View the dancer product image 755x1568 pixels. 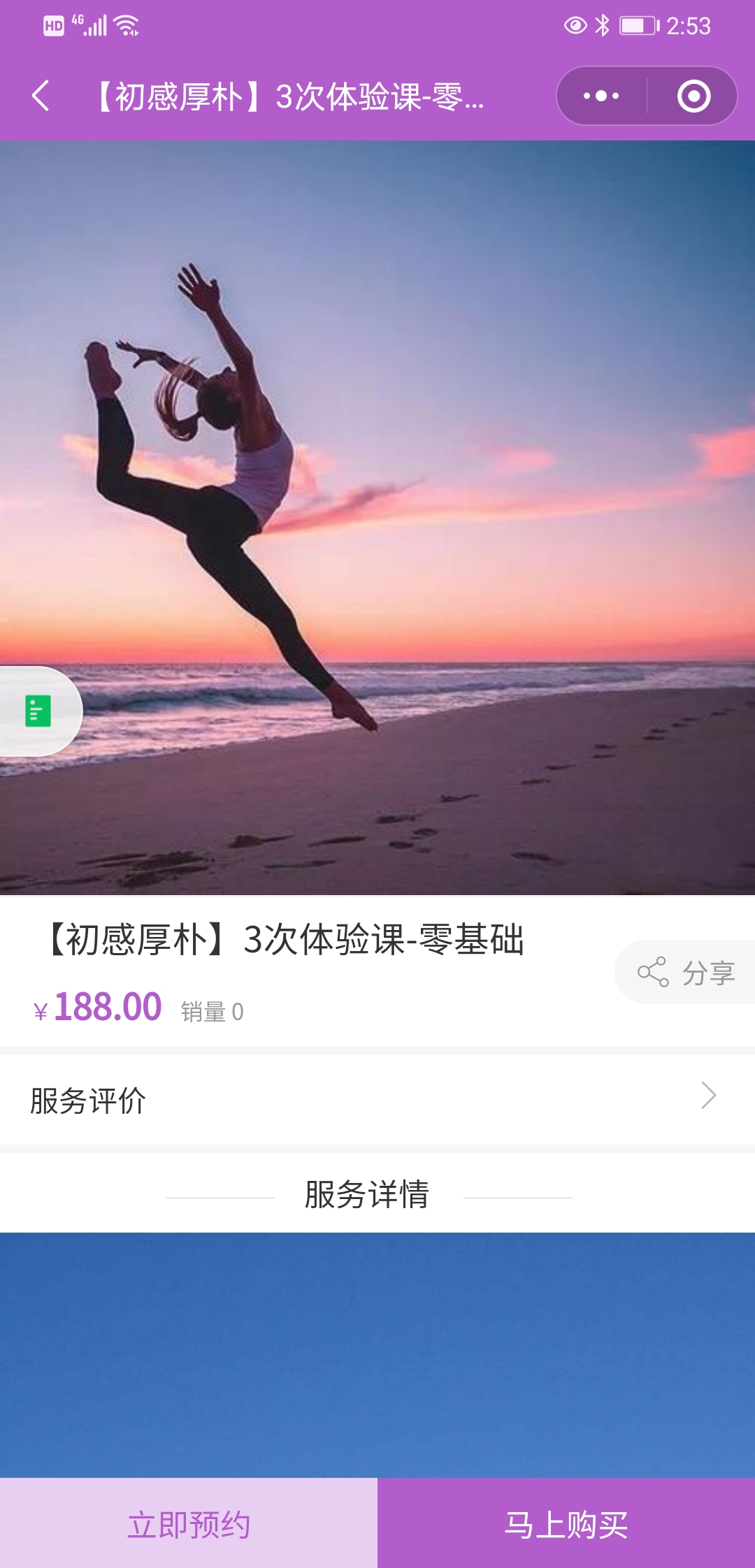[x=377, y=517]
